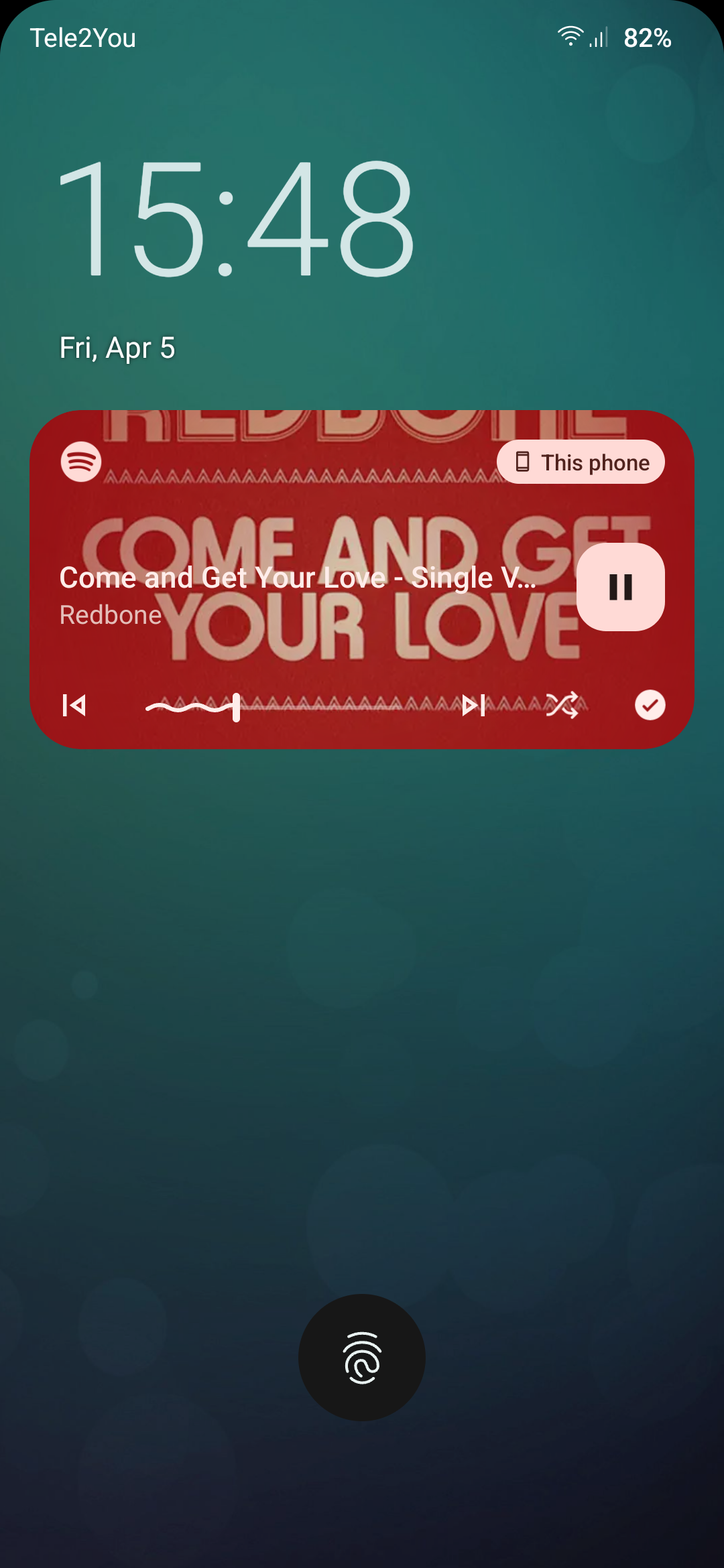Open the "This phone" output selector
This screenshot has width=724, height=1568.
click(581, 462)
